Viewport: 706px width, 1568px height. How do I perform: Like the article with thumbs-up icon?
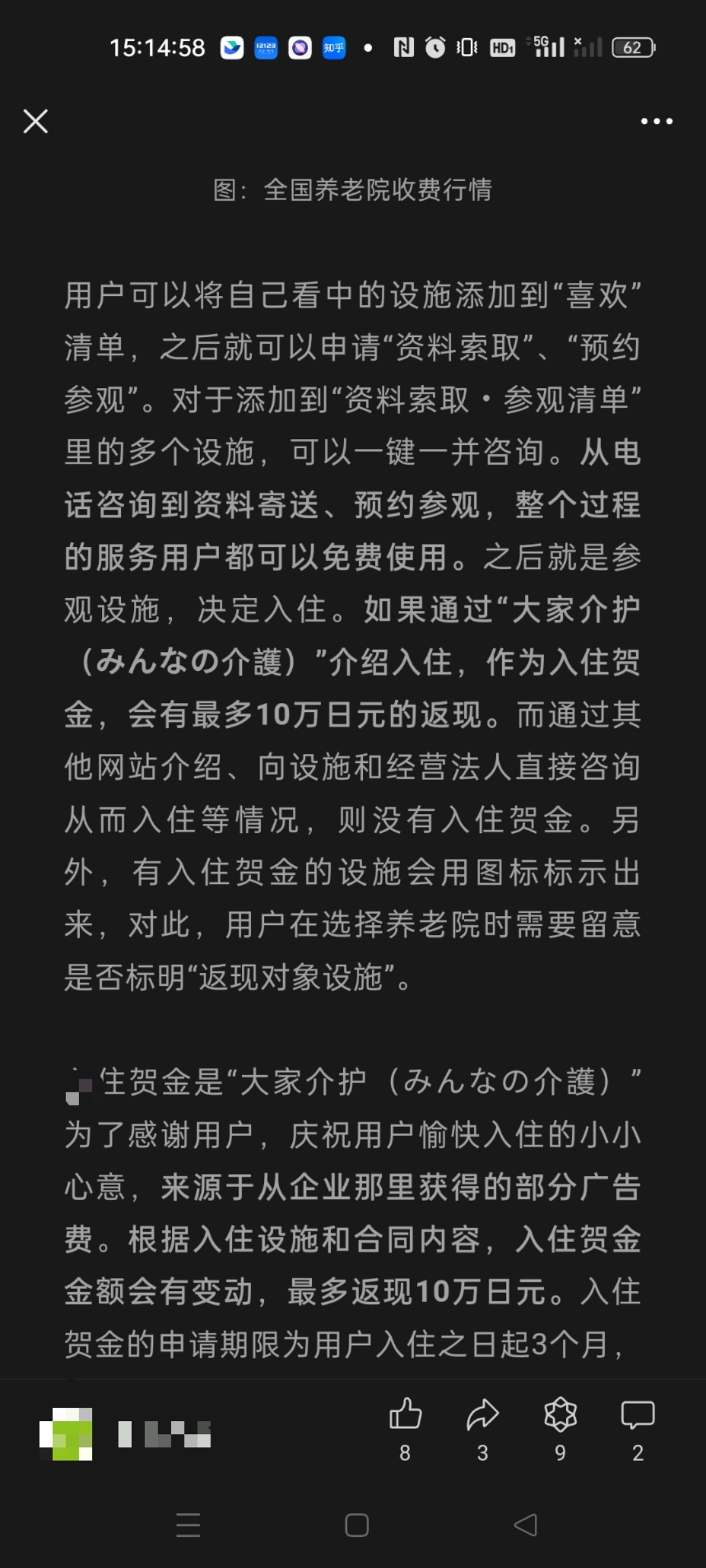click(405, 1416)
